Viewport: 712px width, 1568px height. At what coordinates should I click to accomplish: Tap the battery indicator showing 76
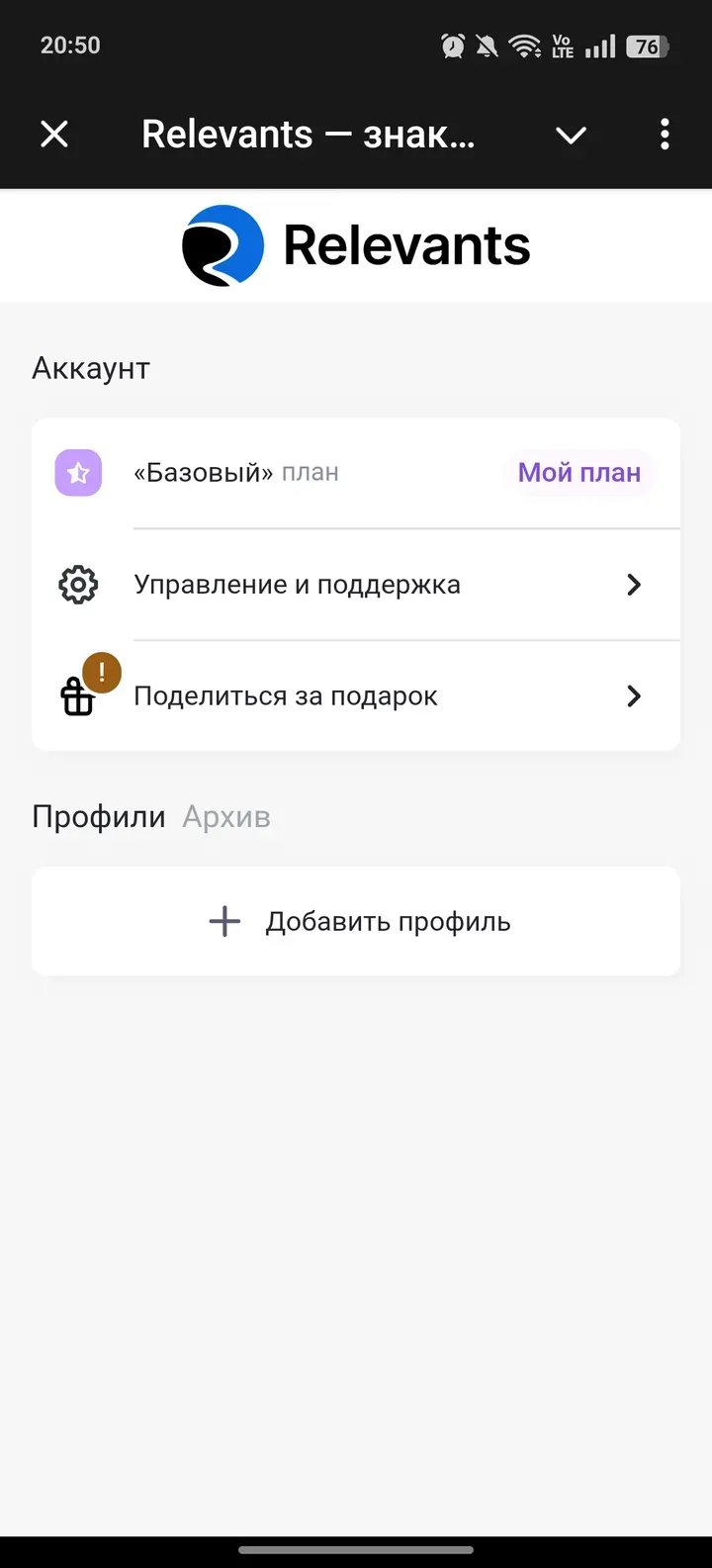click(x=649, y=45)
